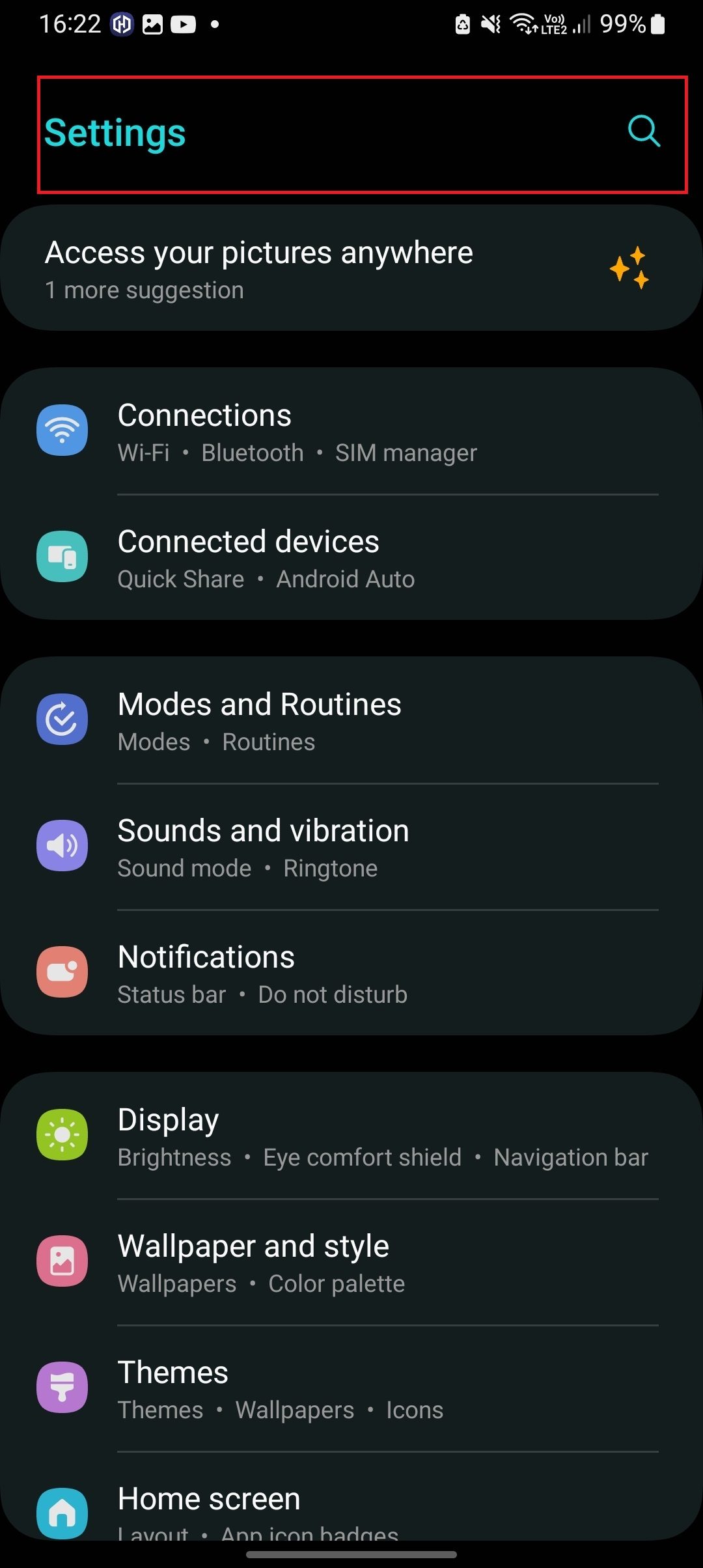The width and height of the screenshot is (703, 1568).
Task: Open Wallpaper and style
Action: 351,1263
